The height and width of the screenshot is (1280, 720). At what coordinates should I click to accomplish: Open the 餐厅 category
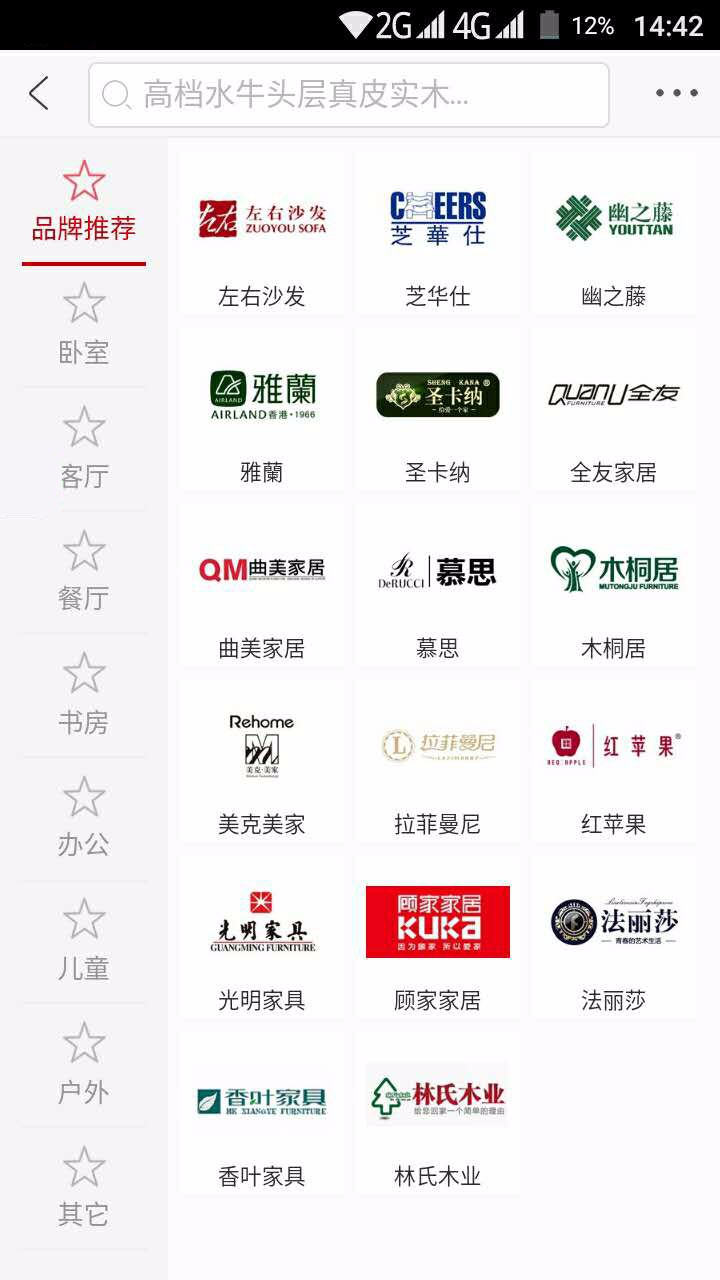[84, 572]
